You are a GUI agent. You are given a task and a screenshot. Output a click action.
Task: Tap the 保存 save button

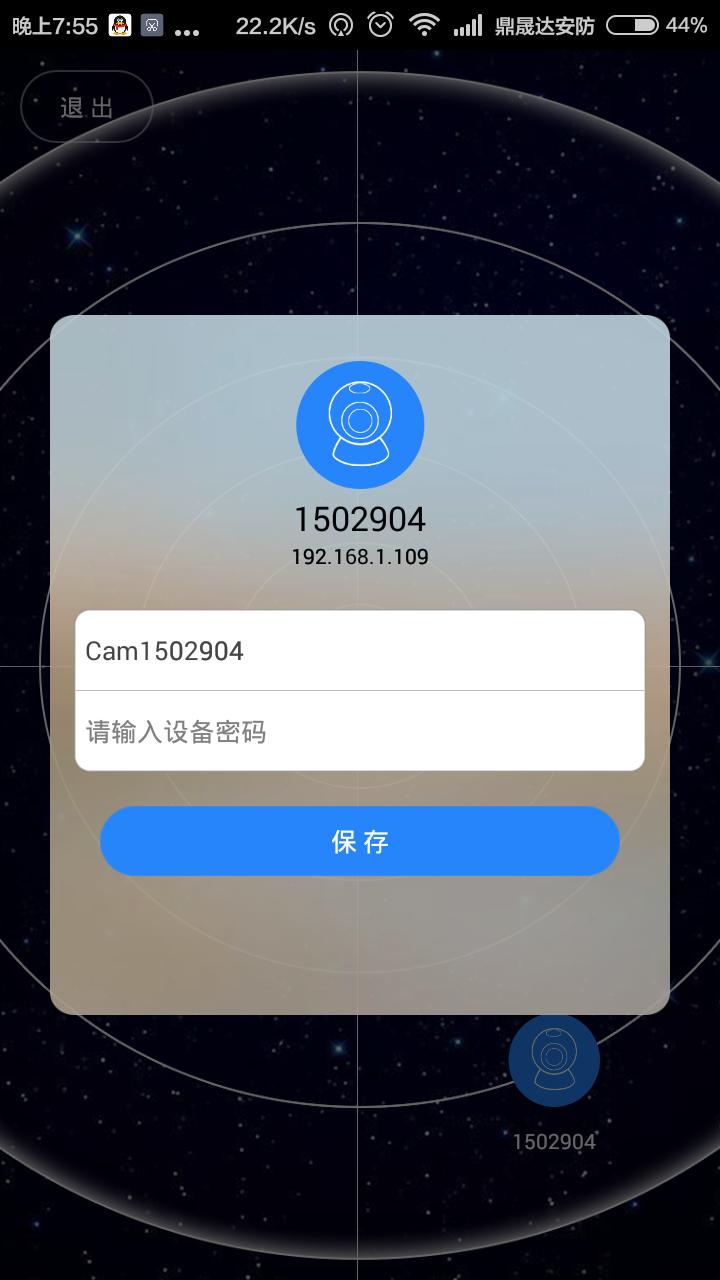[360, 841]
